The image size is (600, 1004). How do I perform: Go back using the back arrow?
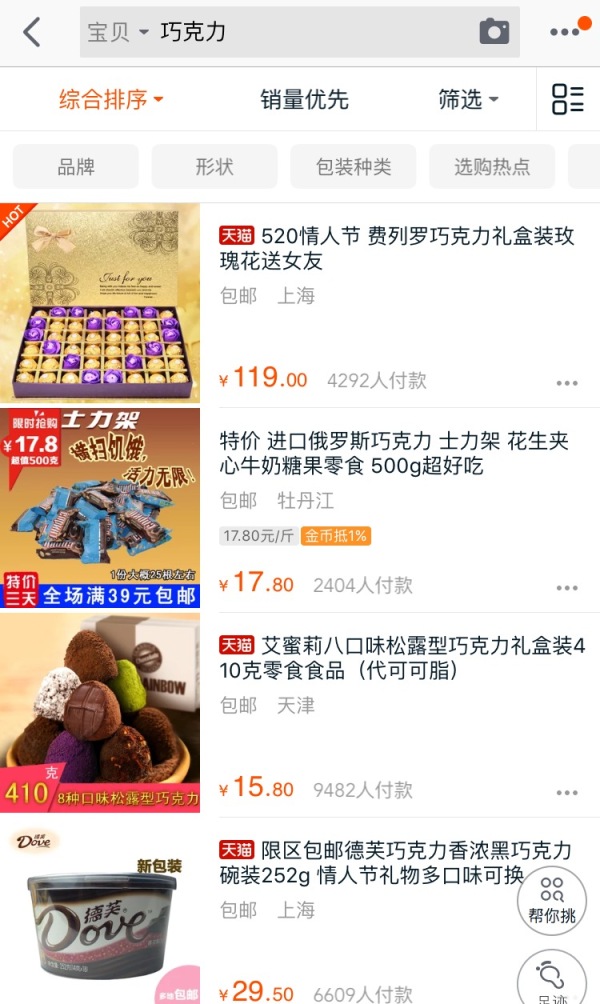tap(32, 32)
